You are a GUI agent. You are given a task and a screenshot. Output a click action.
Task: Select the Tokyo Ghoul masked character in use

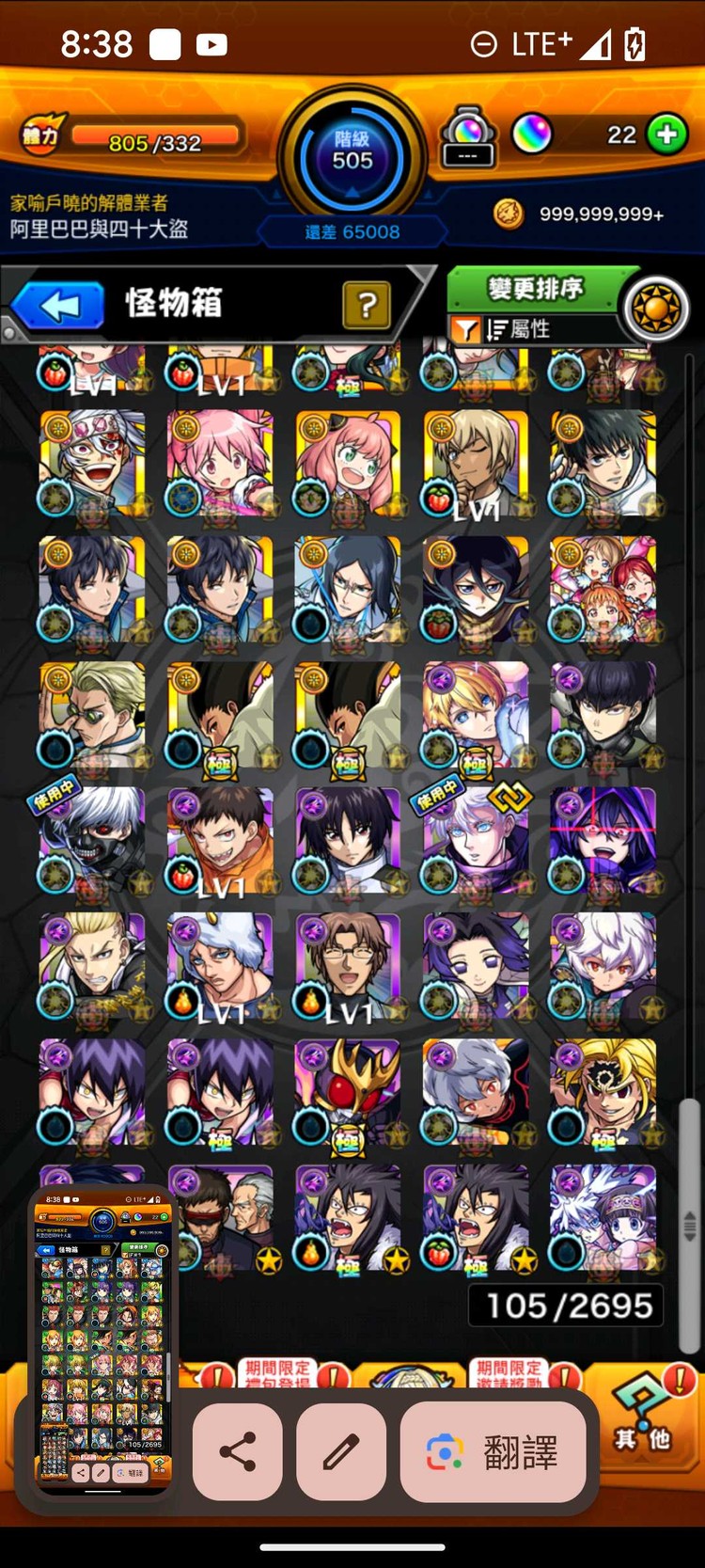pos(92,840)
